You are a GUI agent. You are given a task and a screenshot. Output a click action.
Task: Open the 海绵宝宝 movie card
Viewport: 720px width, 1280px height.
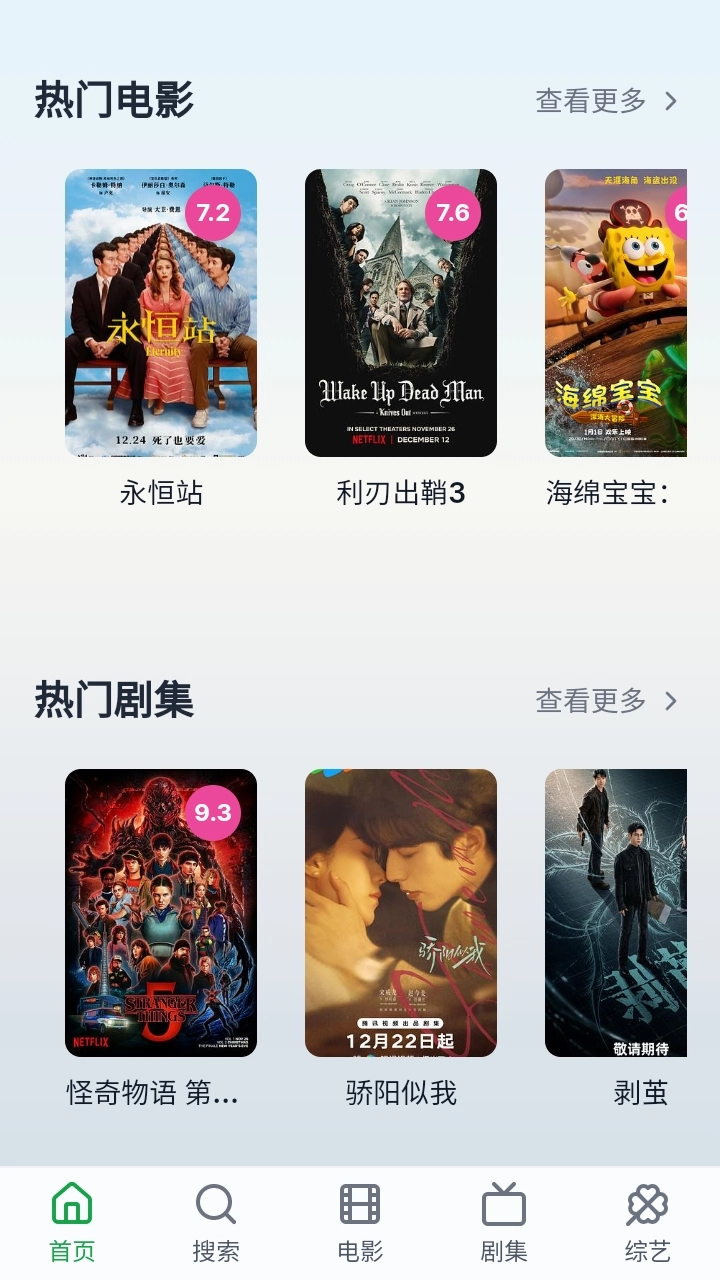coord(616,313)
